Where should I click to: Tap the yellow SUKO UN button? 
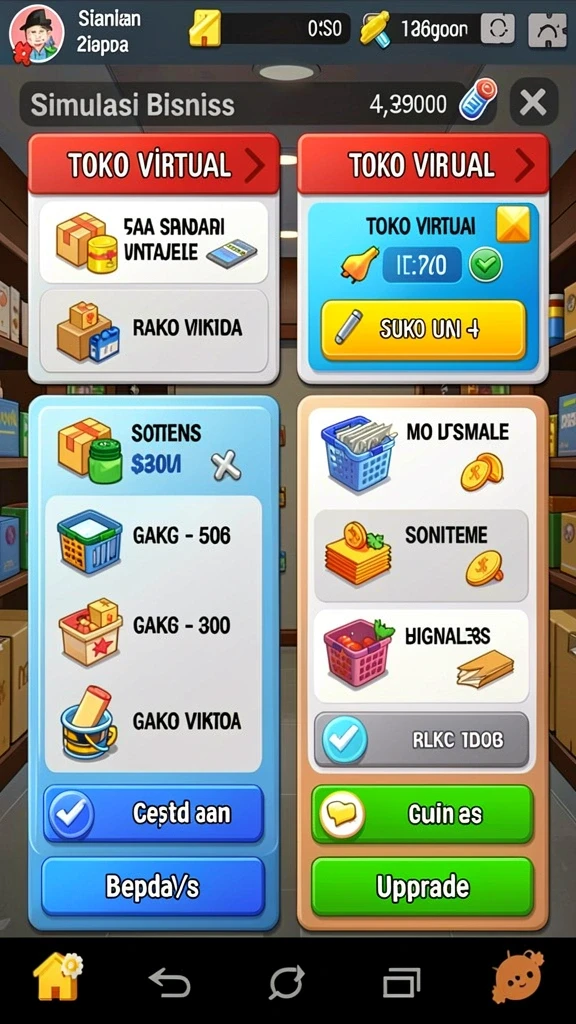coord(423,330)
